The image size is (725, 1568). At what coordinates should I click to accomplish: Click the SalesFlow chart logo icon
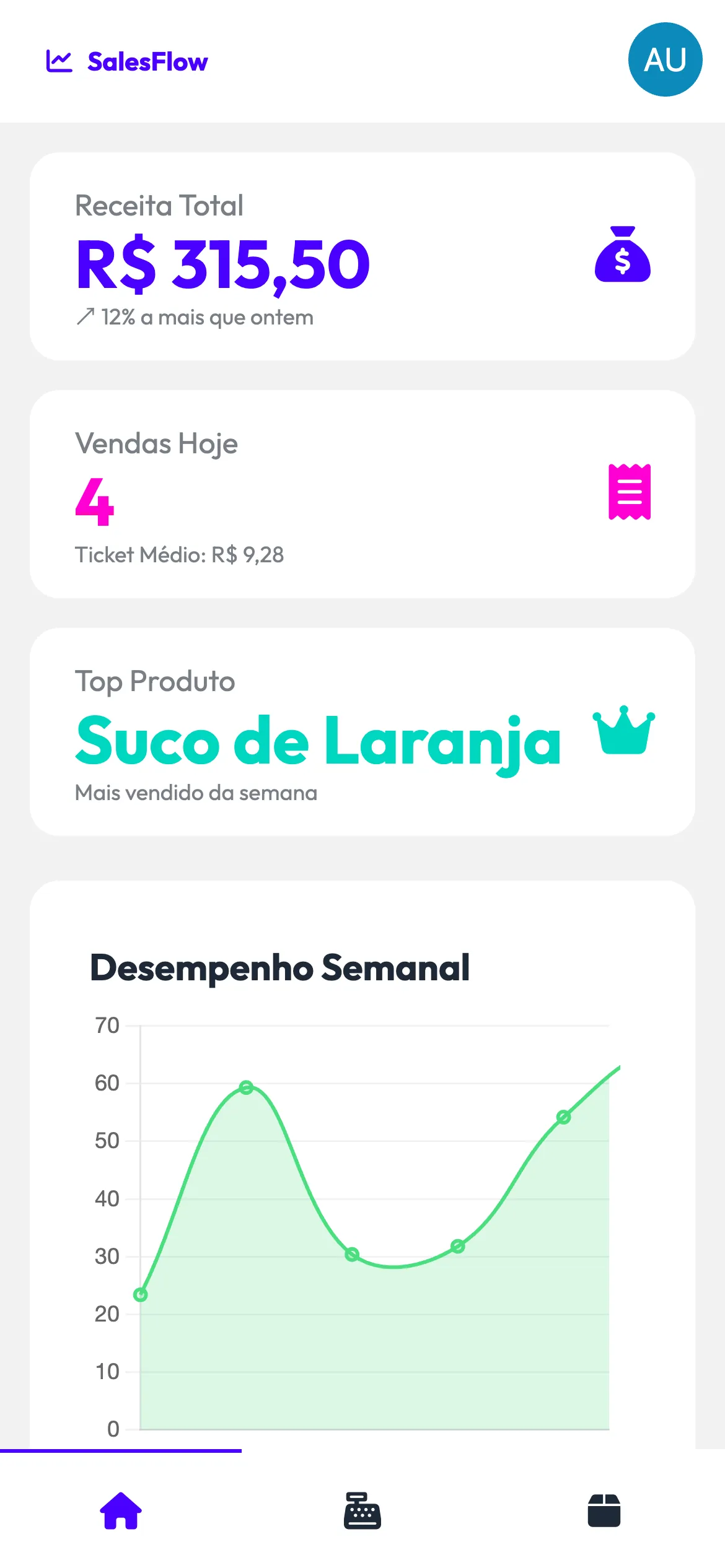click(x=59, y=60)
